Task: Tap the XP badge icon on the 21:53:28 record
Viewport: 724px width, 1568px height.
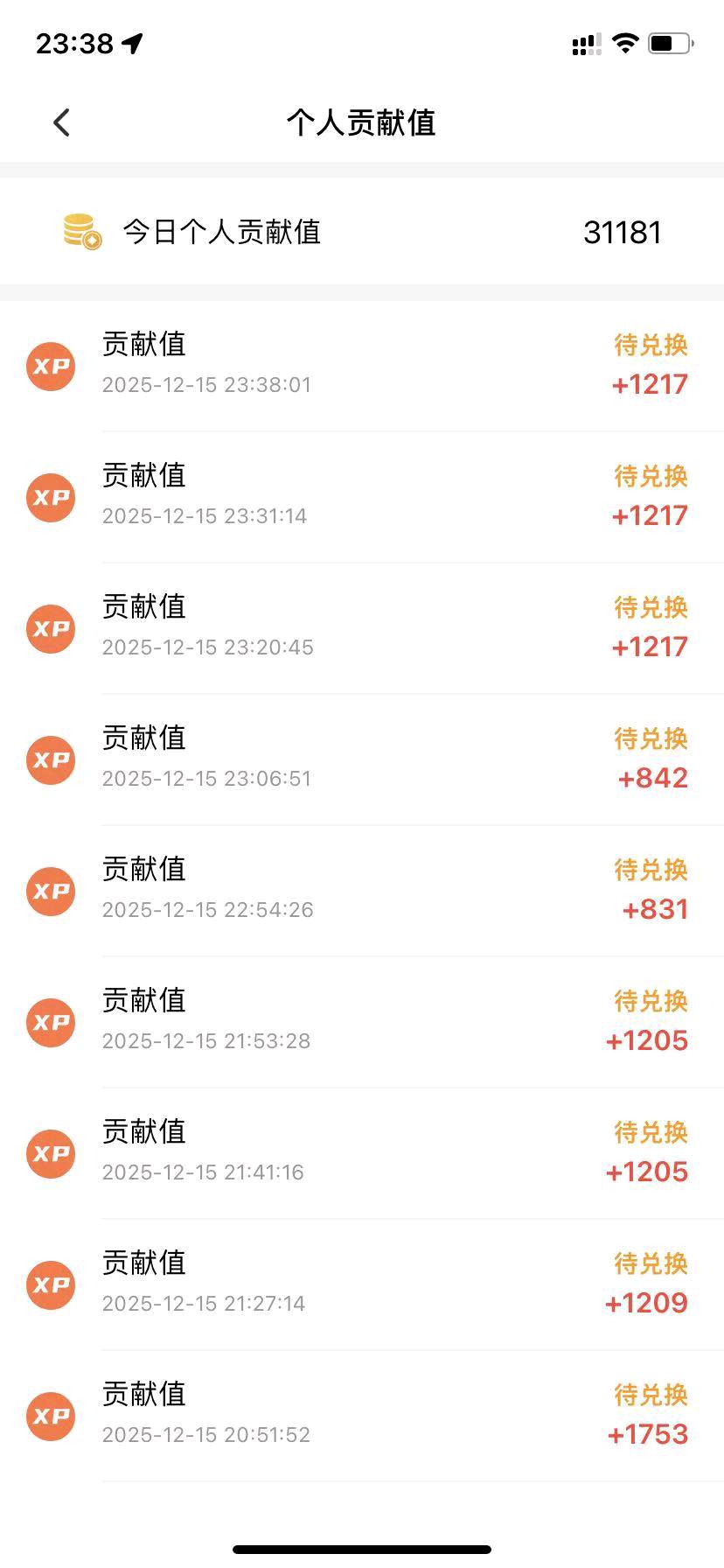Action: (50, 1022)
